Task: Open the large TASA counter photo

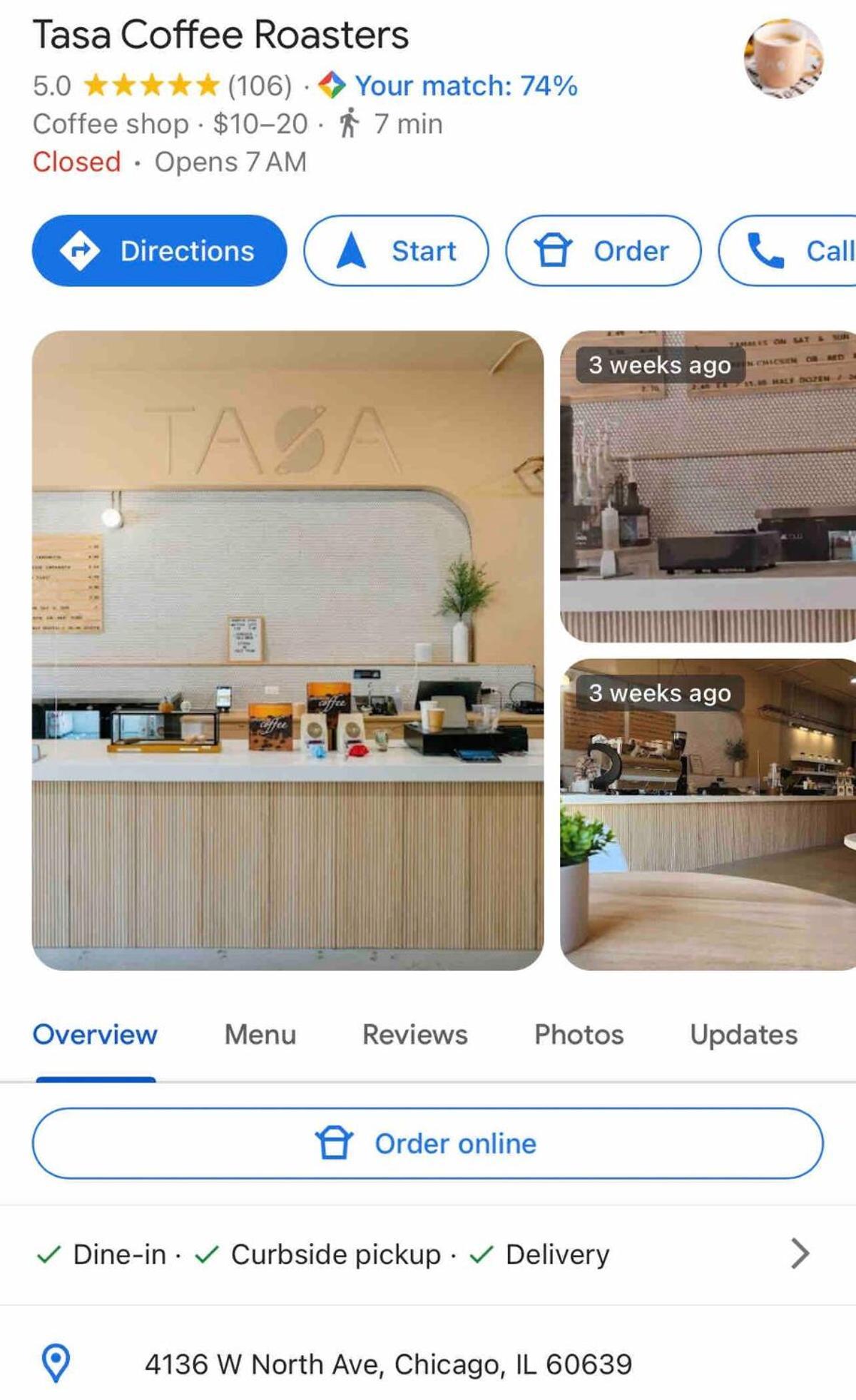Action: pos(287,649)
